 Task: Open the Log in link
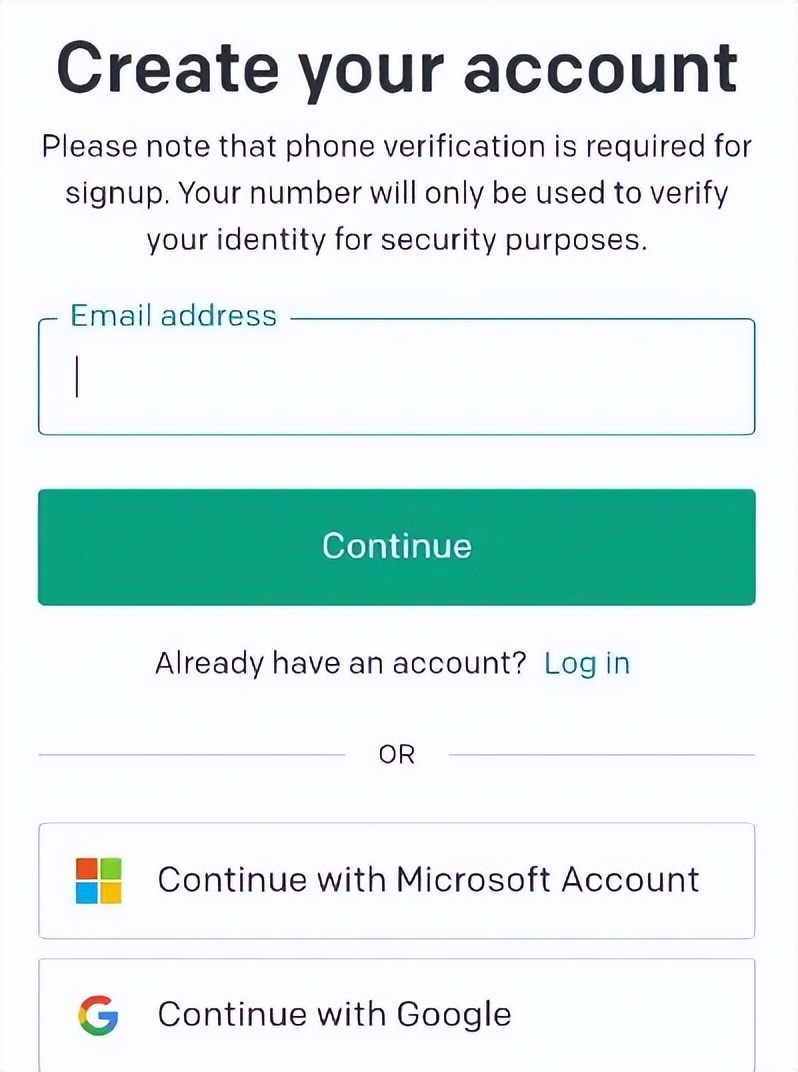587,663
